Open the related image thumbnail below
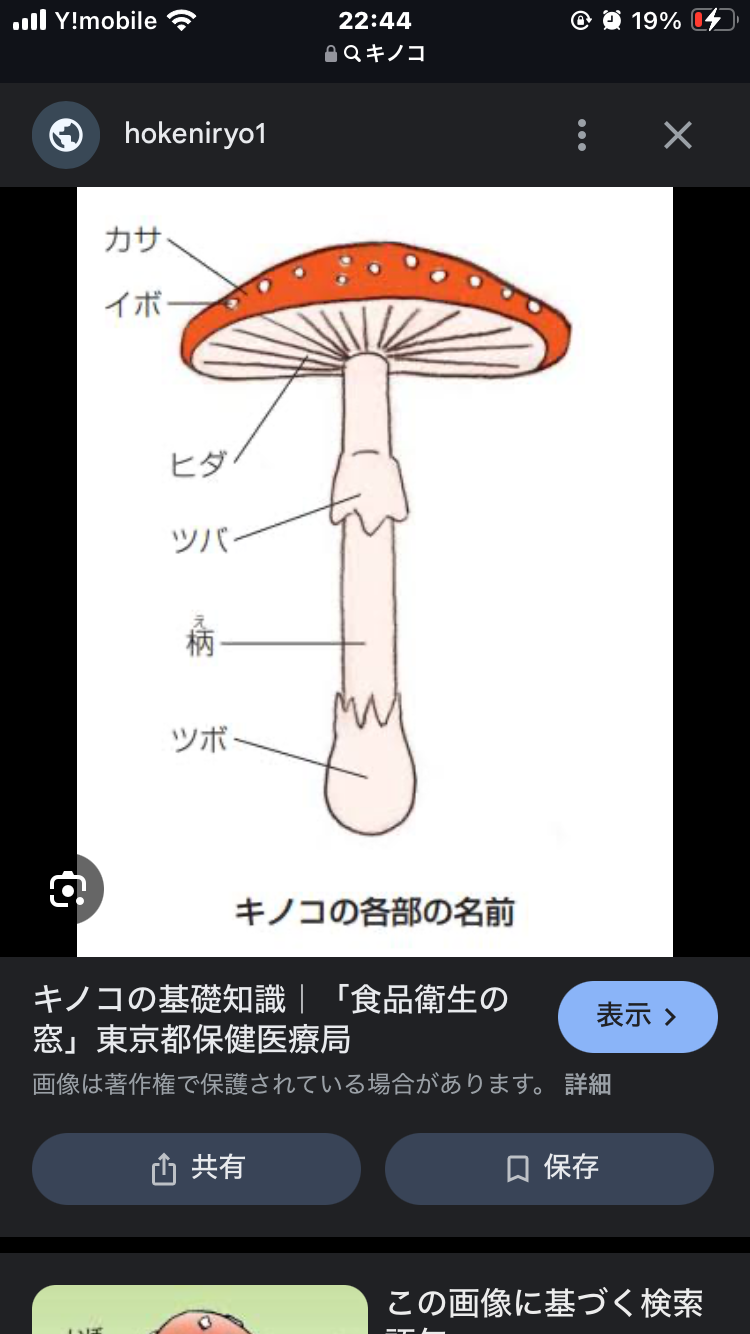Image resolution: width=750 pixels, height=1334 pixels. coord(200,1309)
